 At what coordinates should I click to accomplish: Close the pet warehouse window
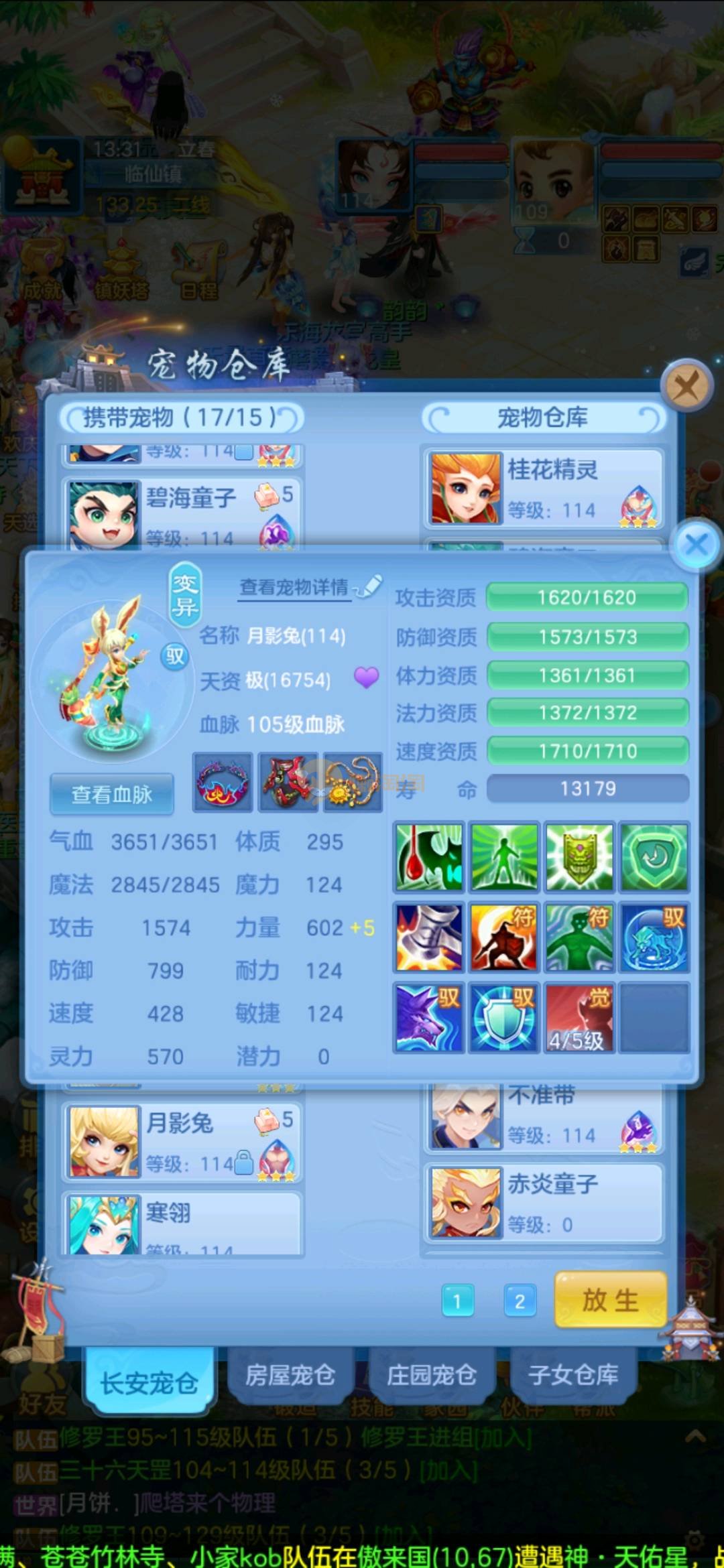tap(686, 387)
